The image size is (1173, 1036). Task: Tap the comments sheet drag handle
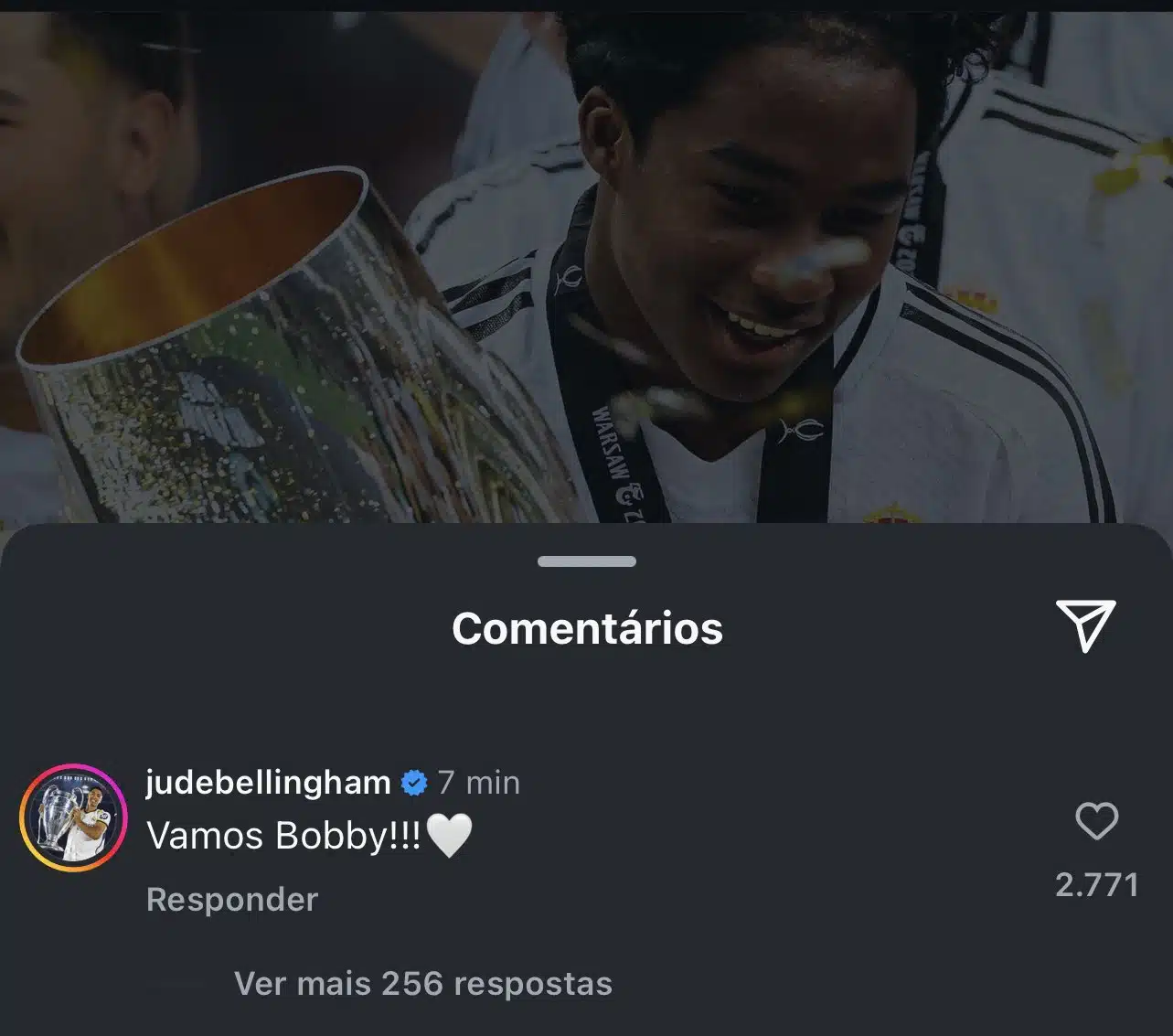pos(586,561)
